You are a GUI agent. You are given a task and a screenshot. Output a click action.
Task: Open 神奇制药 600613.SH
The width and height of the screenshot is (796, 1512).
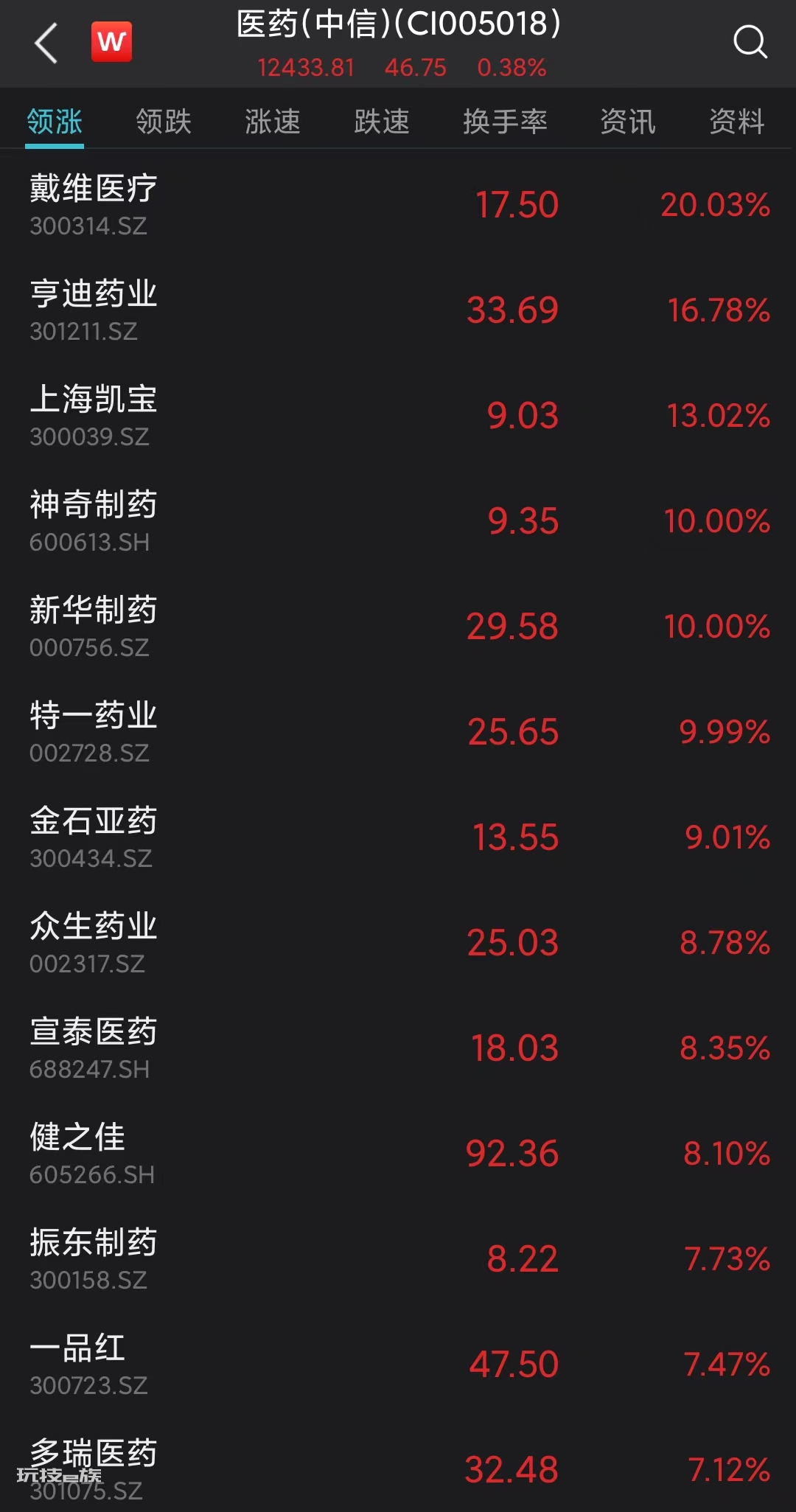coord(398,520)
